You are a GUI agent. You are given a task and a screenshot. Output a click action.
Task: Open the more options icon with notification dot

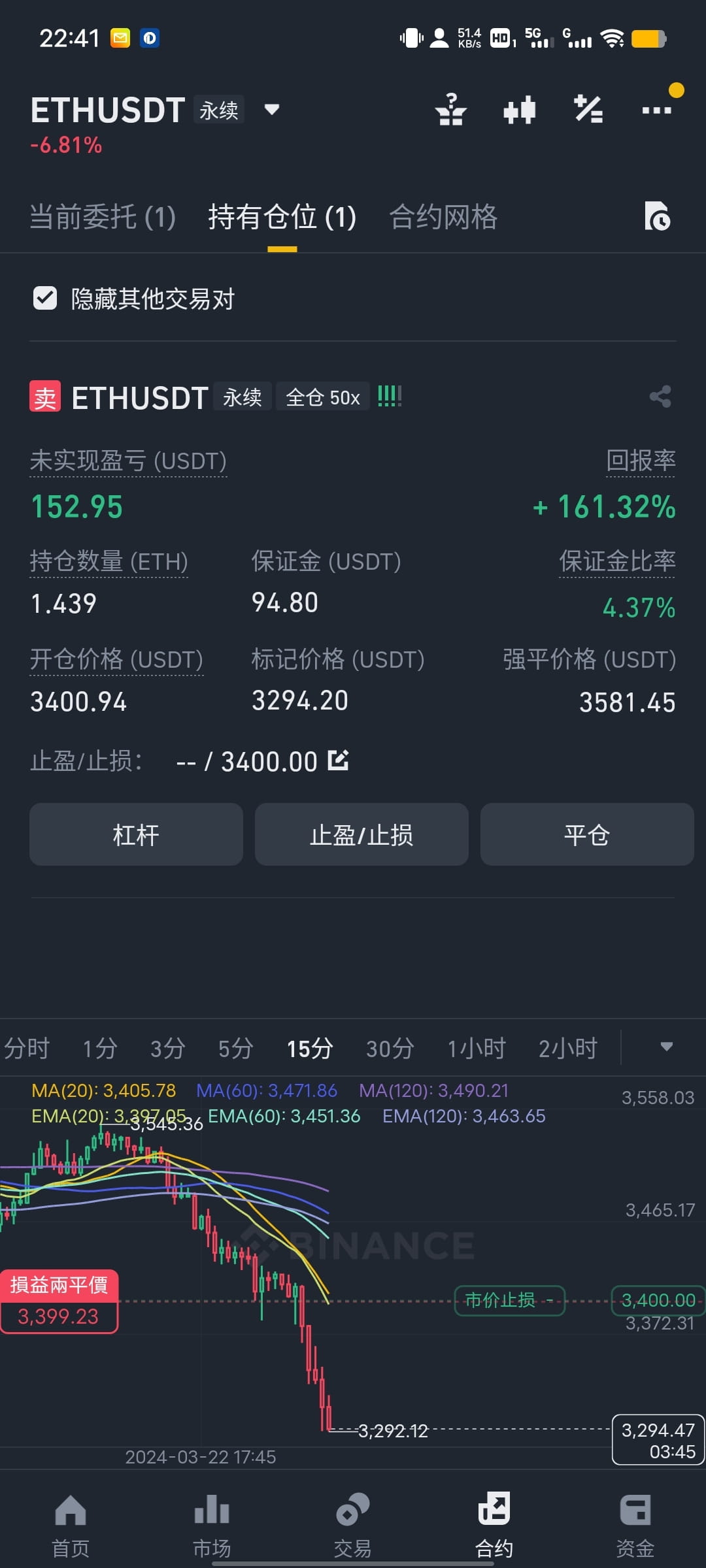pos(656,110)
